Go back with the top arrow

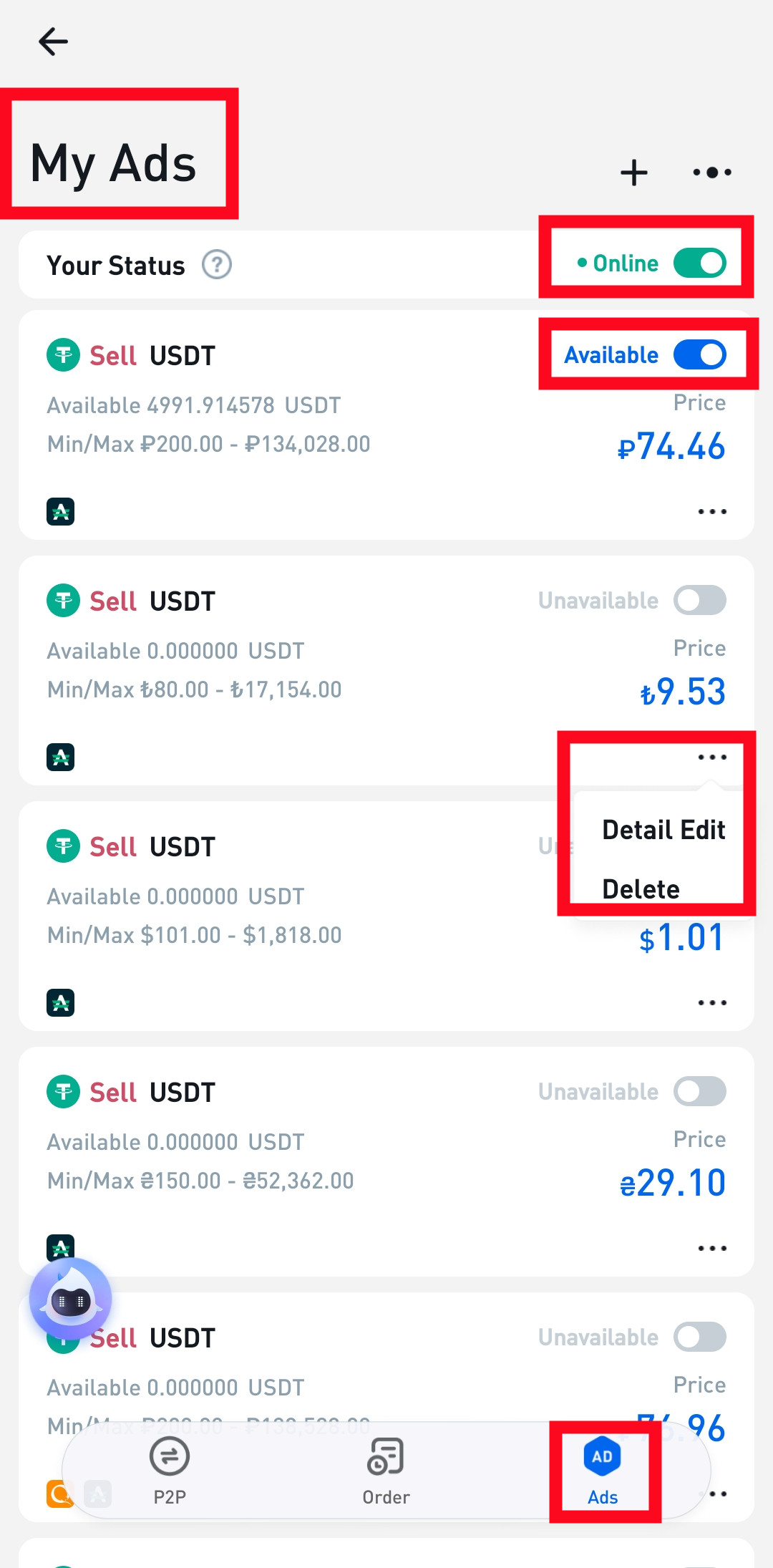53,42
